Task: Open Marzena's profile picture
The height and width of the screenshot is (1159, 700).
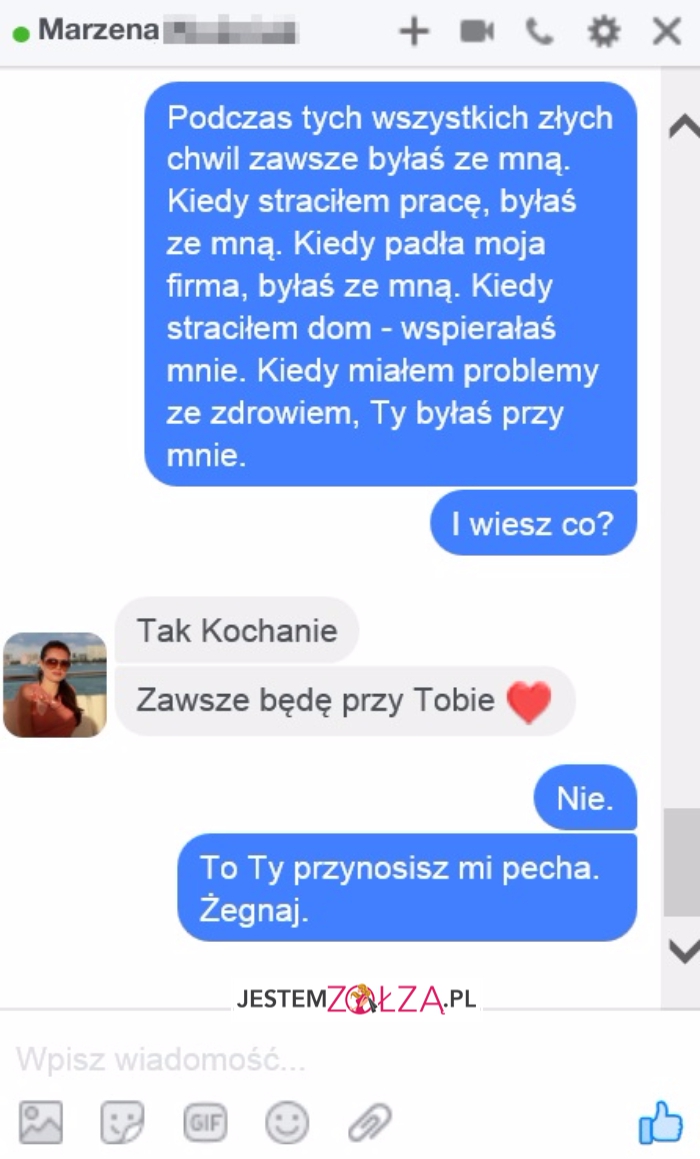Action: point(55,684)
